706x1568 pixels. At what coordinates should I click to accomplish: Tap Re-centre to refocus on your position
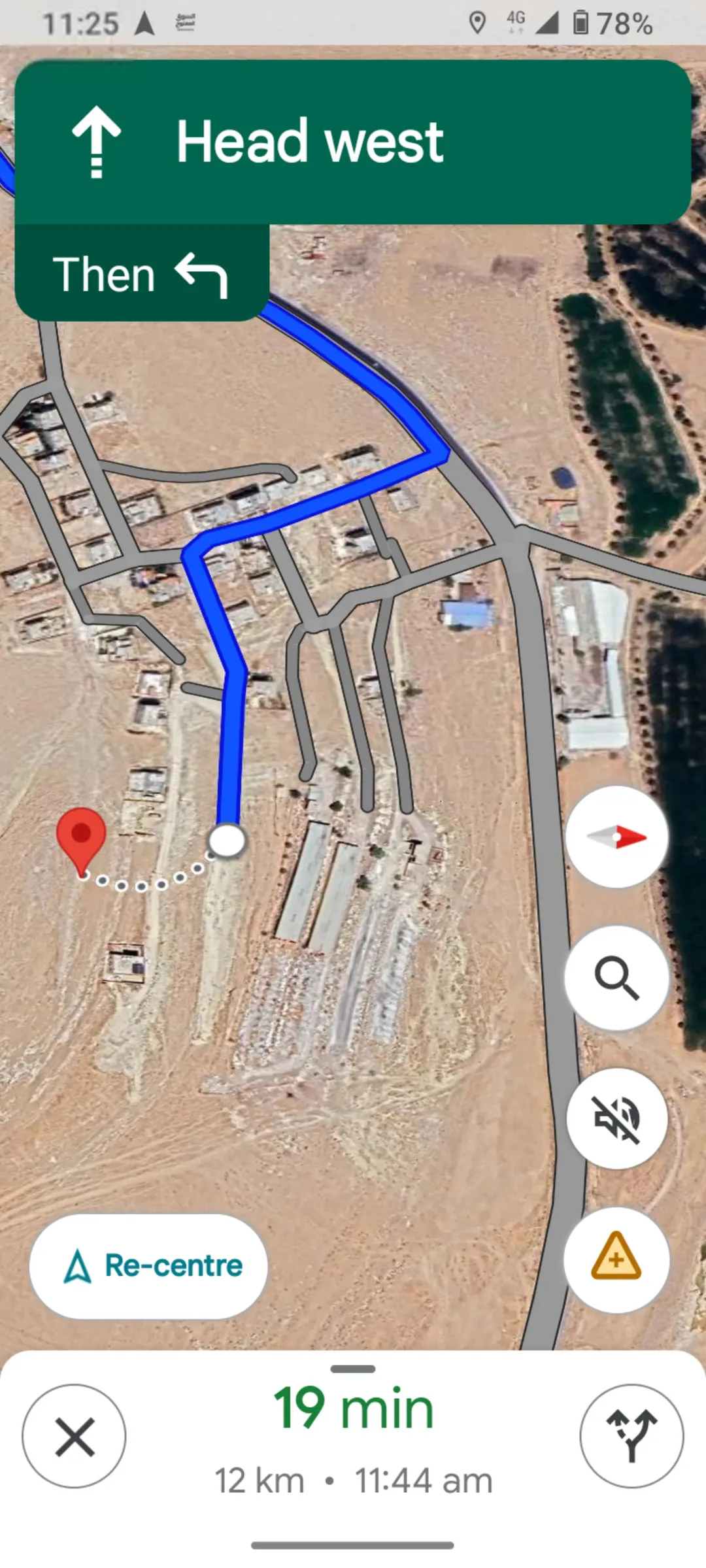(148, 1267)
